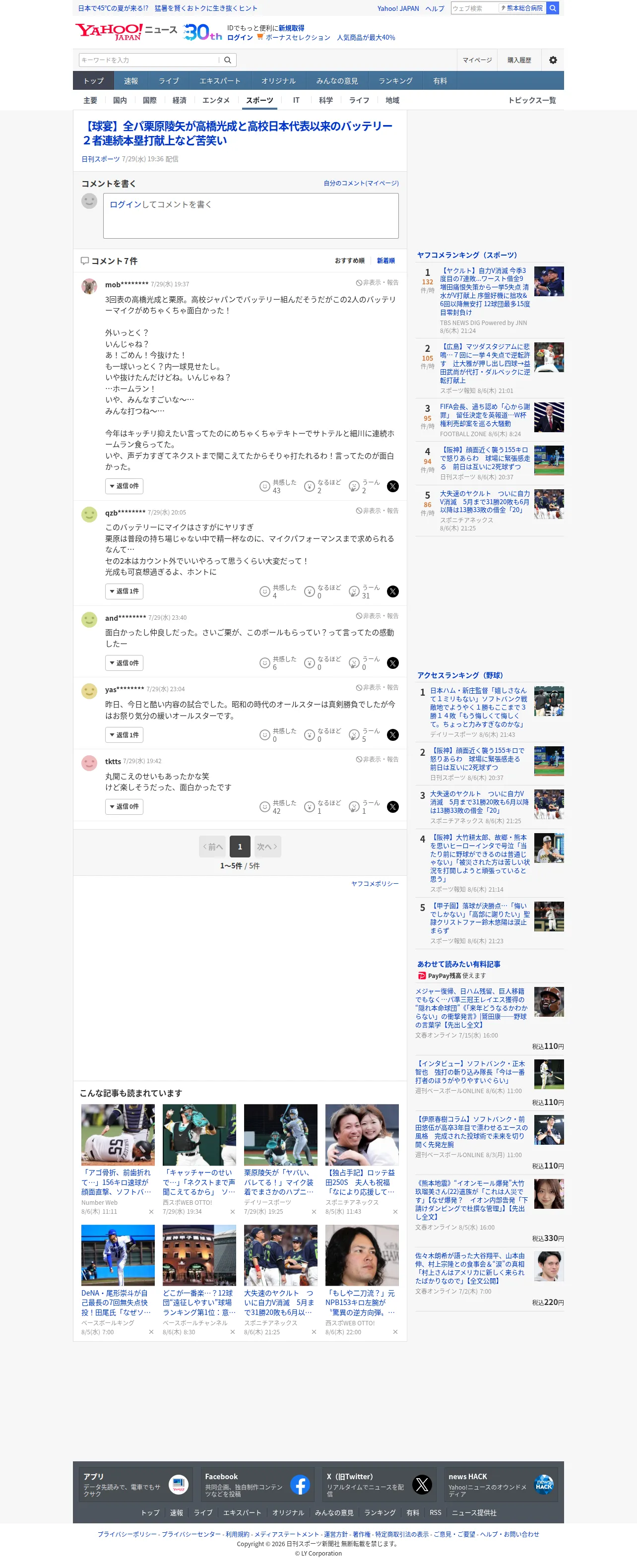Select the 経済 category tab
The image size is (637, 1568).
pos(180,100)
